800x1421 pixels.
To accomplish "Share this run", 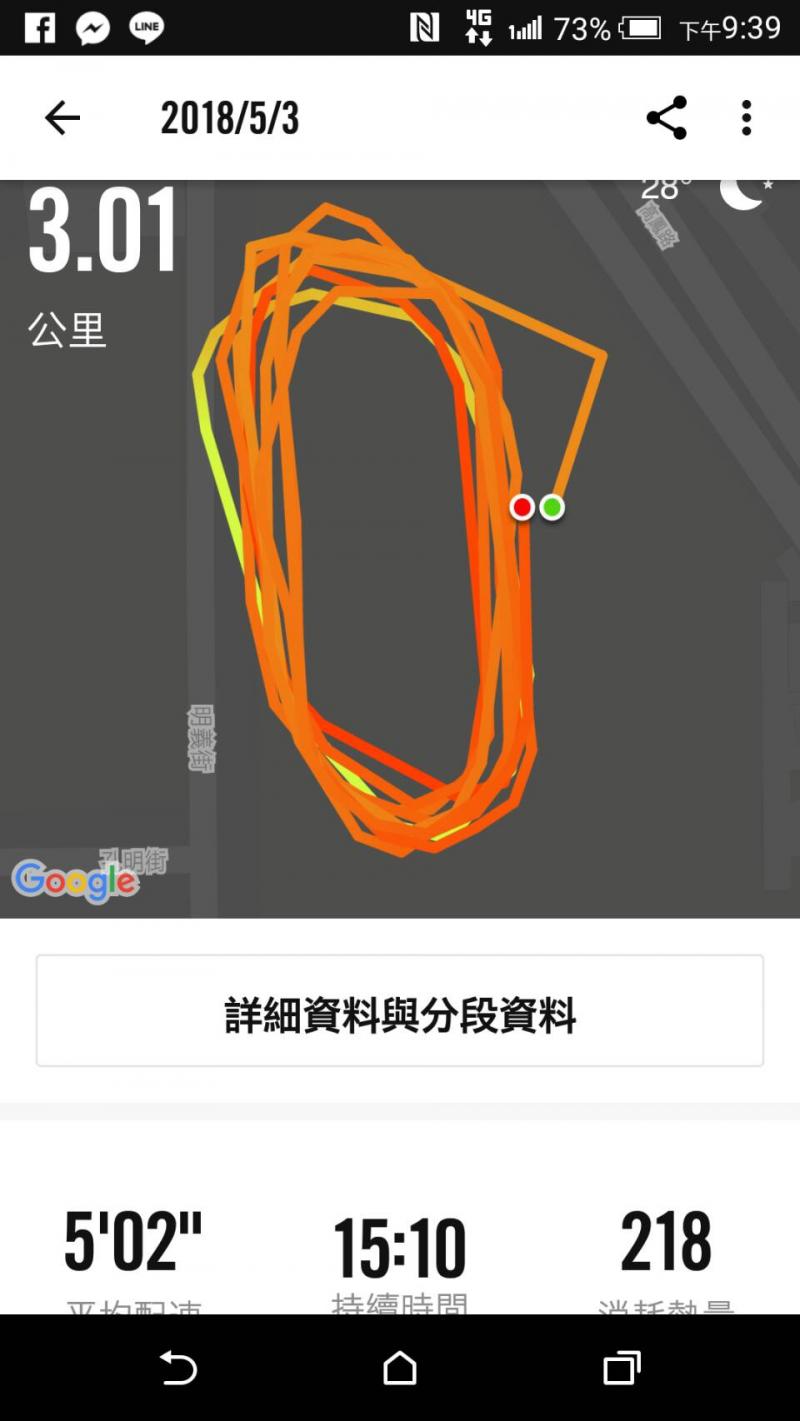I will coord(666,118).
